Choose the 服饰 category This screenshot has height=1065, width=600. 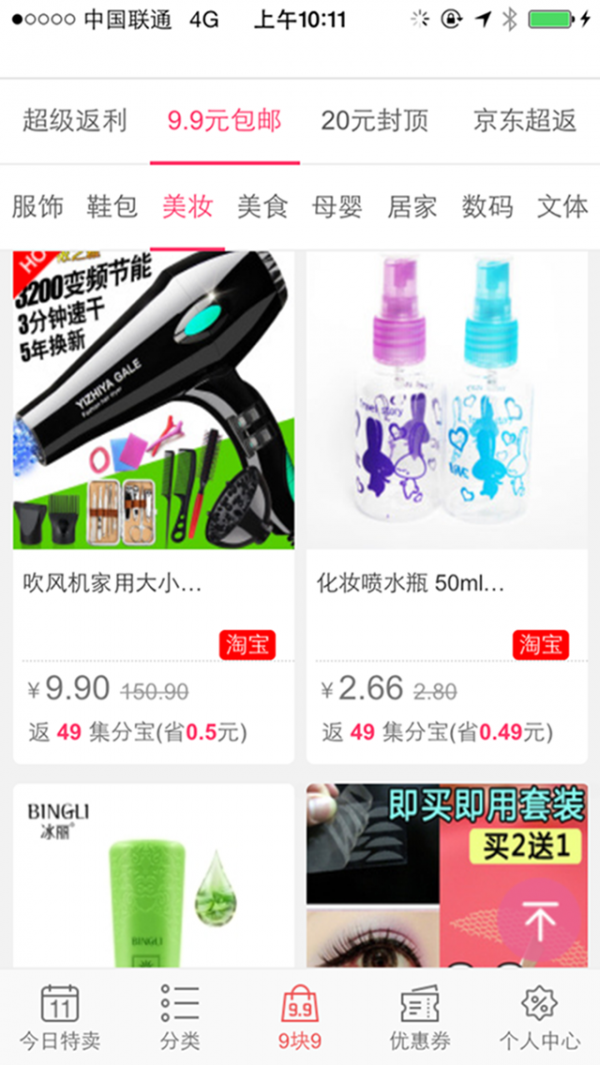38,207
